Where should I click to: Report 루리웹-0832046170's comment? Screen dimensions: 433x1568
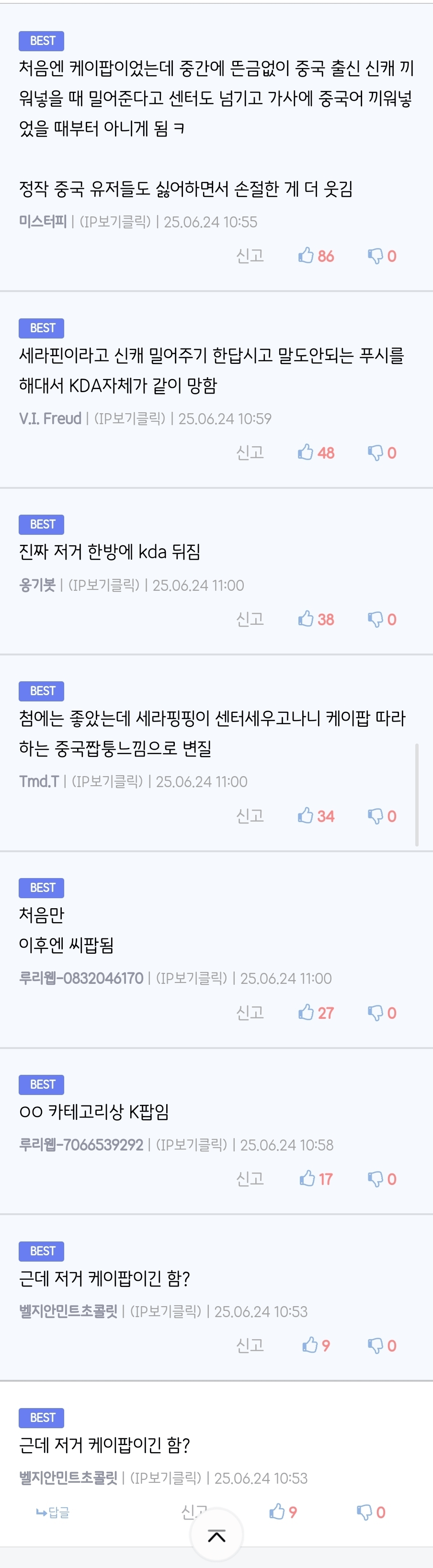[250, 1012]
